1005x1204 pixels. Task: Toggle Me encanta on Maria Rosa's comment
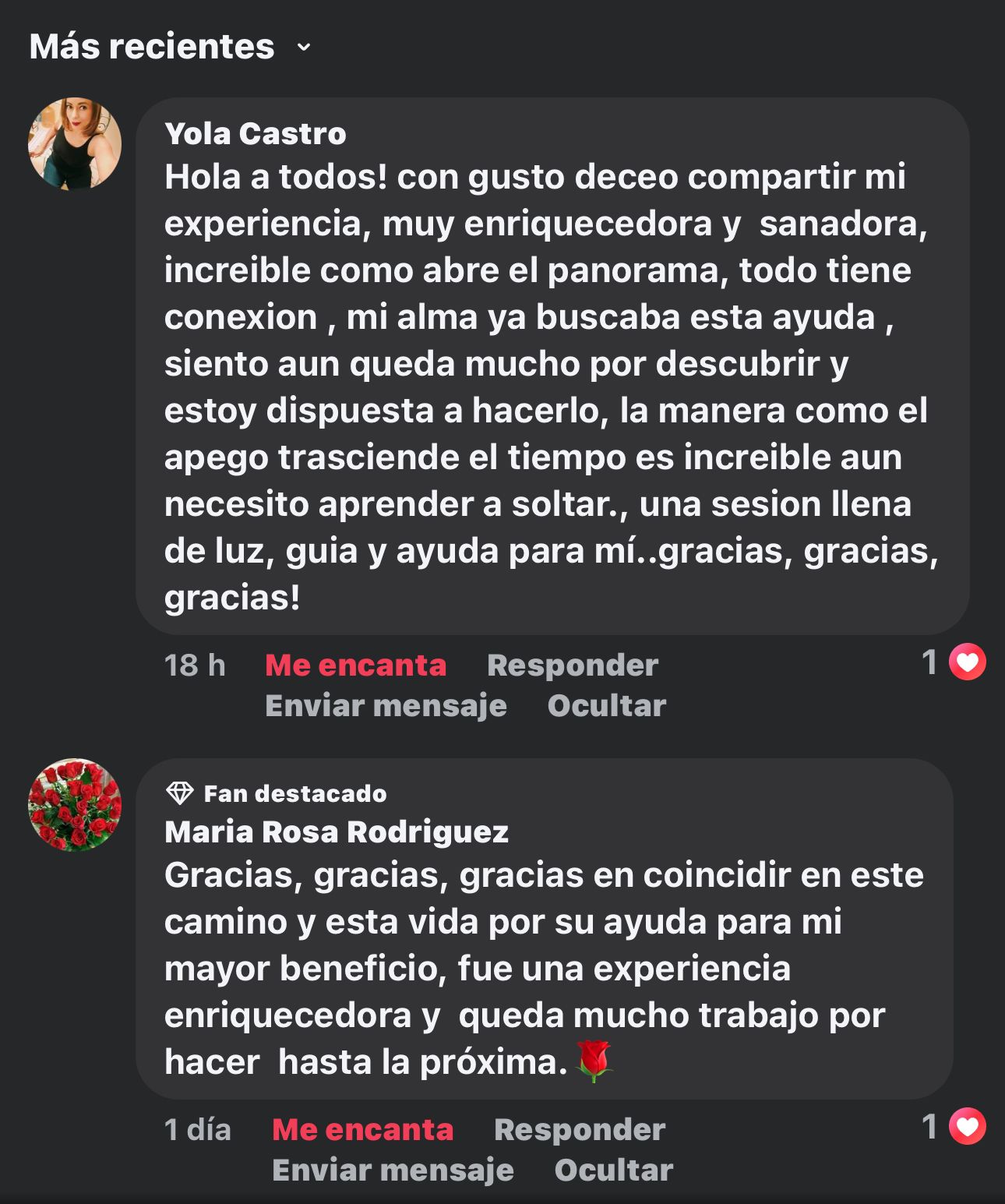tap(362, 1130)
